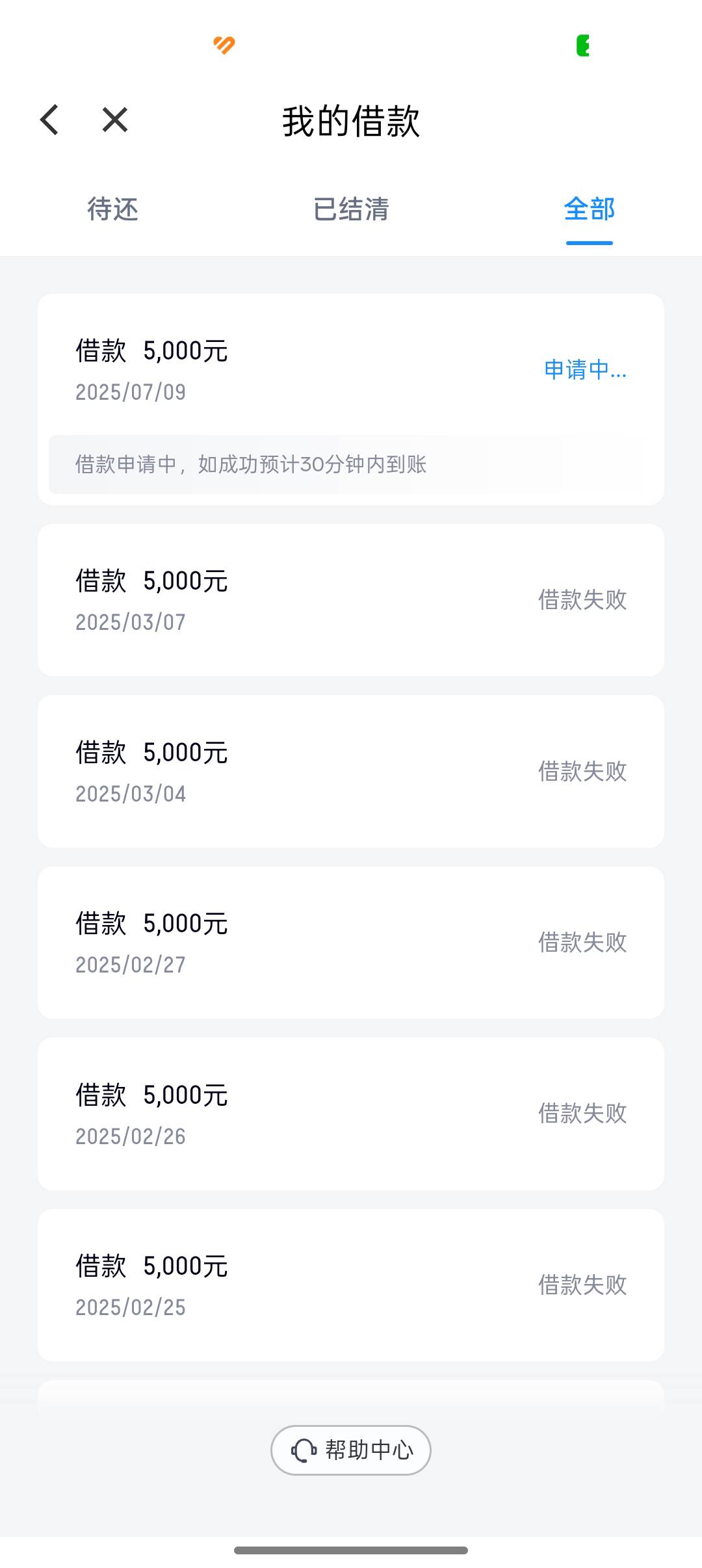
Task: Open the 帮助中心 help center
Action: click(351, 1450)
